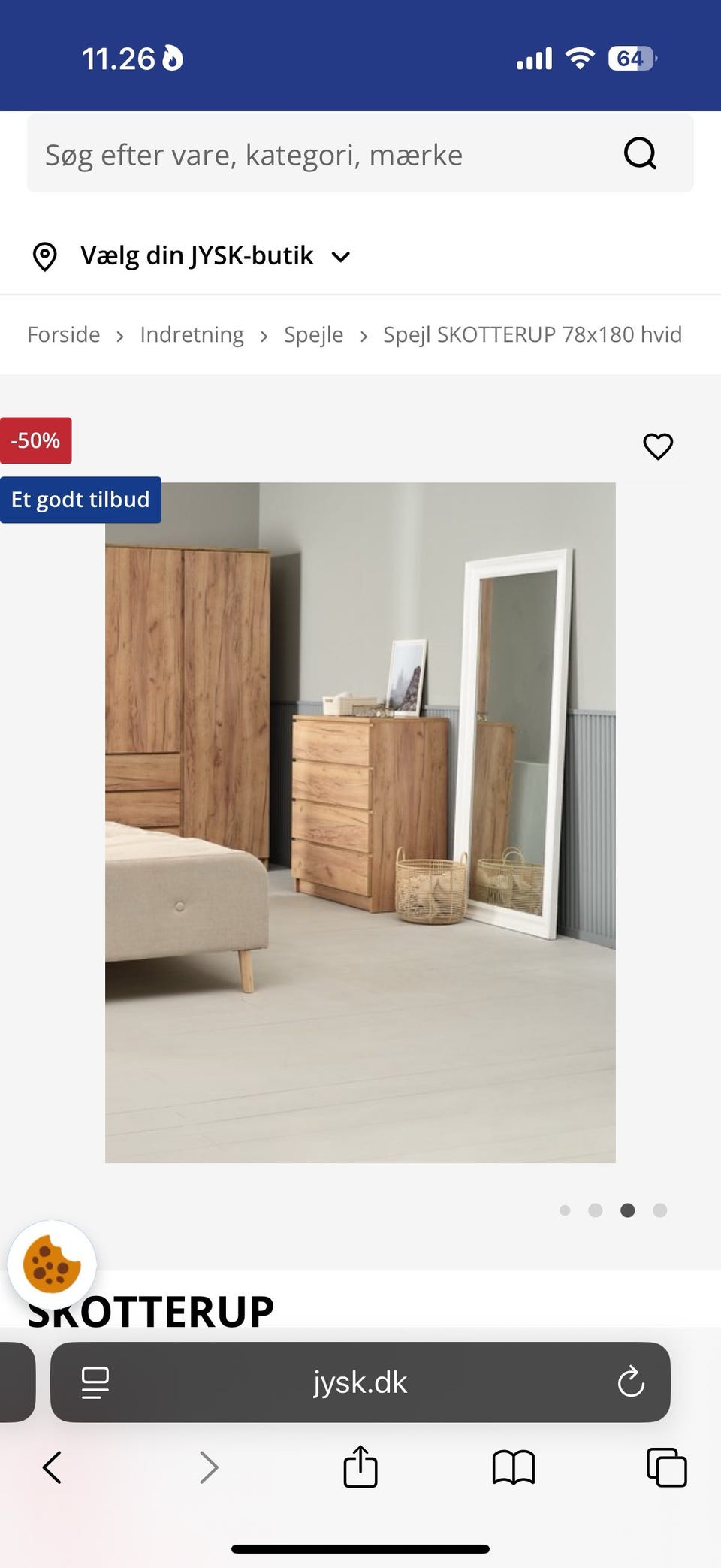Reload the jysk.dk page
721x1568 pixels.
point(630,1382)
